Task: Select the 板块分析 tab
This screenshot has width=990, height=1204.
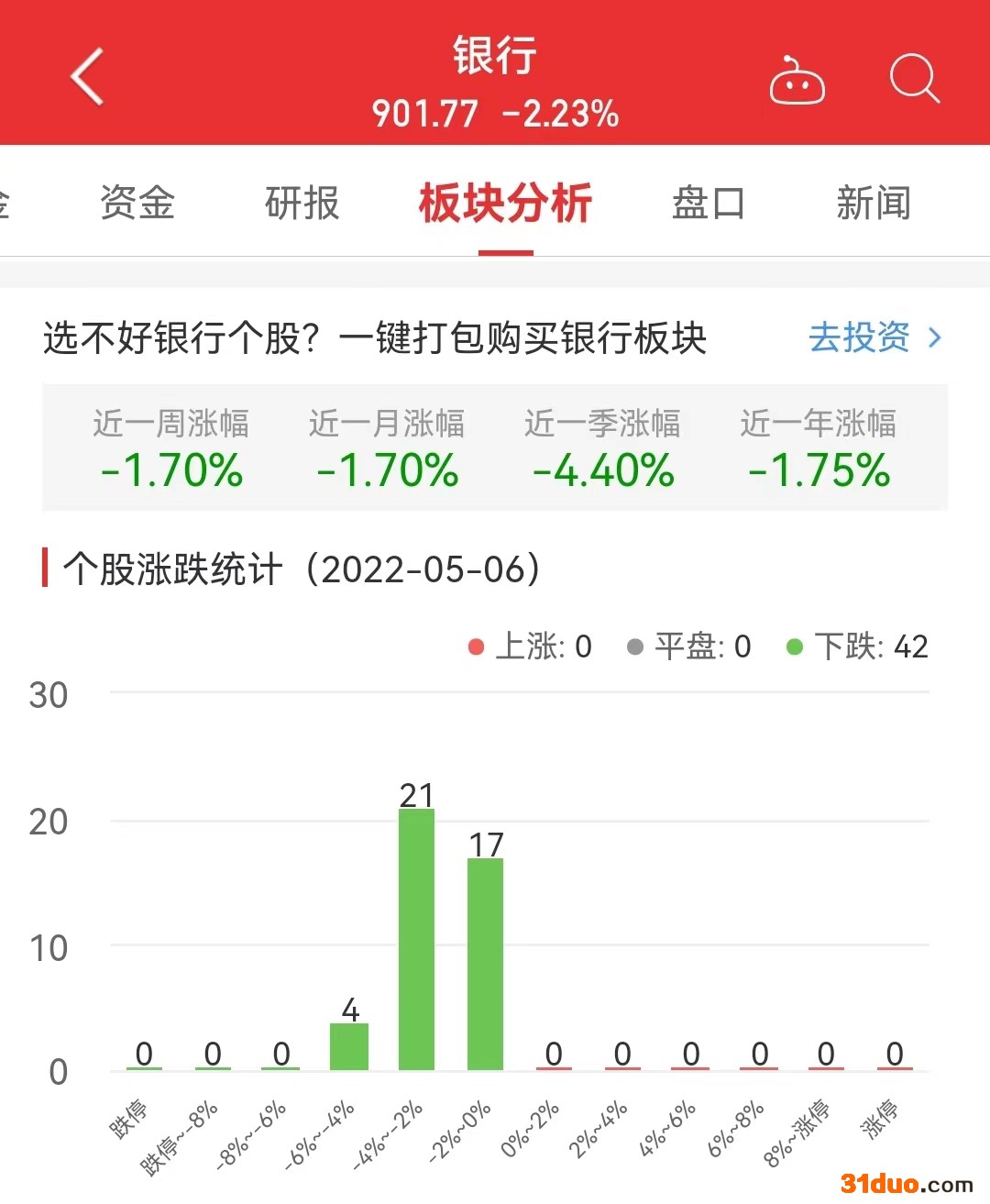Action: pos(505,203)
